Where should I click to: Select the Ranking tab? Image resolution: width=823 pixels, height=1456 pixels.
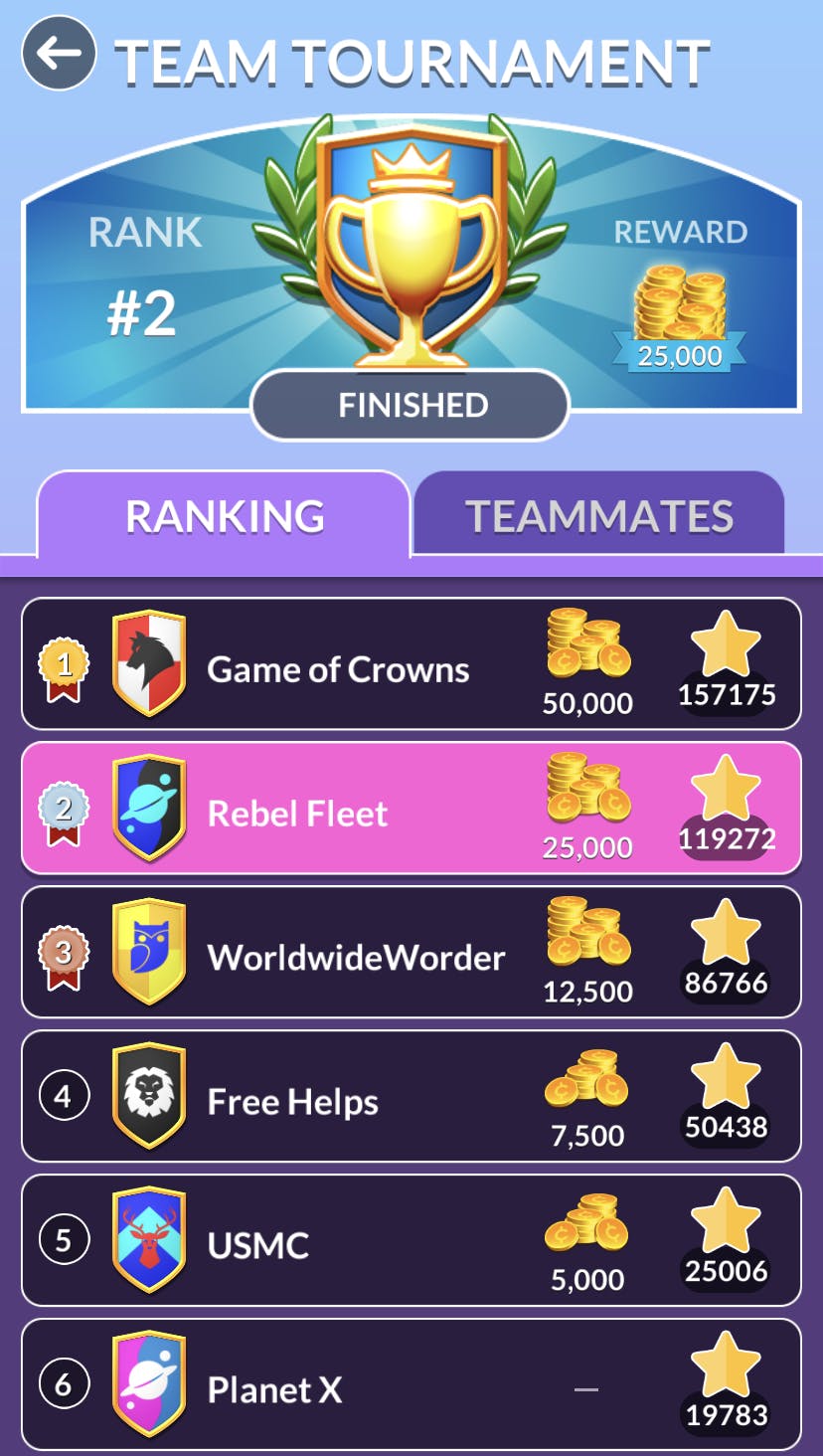[225, 515]
